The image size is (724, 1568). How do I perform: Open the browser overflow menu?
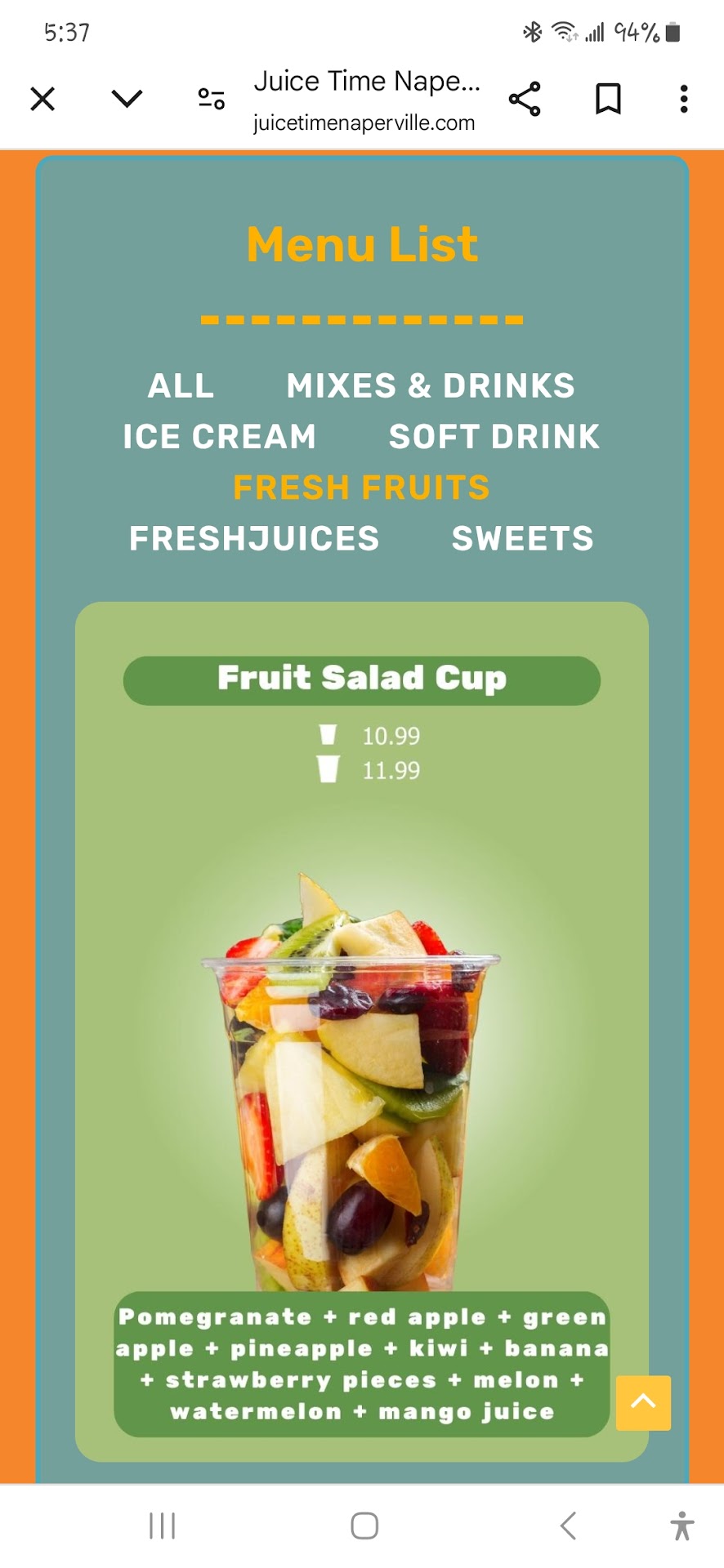(684, 100)
